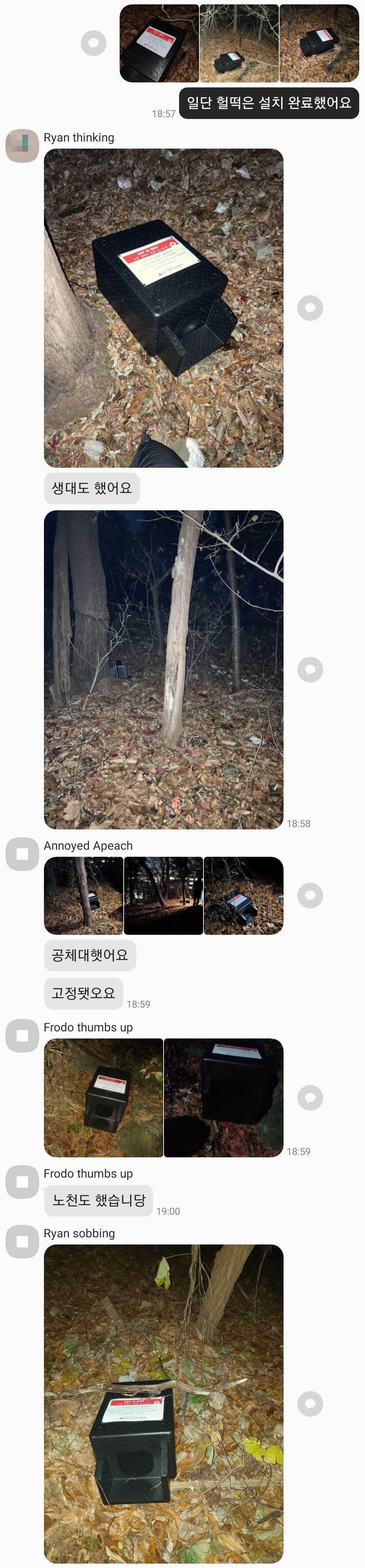Open Ryan thinking's dark forest photo

(x=163, y=670)
